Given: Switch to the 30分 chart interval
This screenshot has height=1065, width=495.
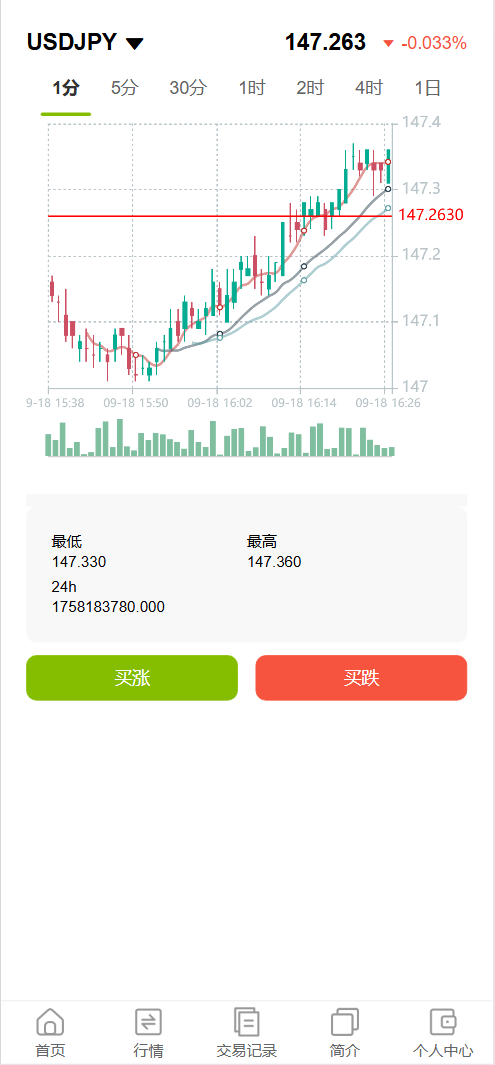Looking at the screenshot, I should 188,88.
